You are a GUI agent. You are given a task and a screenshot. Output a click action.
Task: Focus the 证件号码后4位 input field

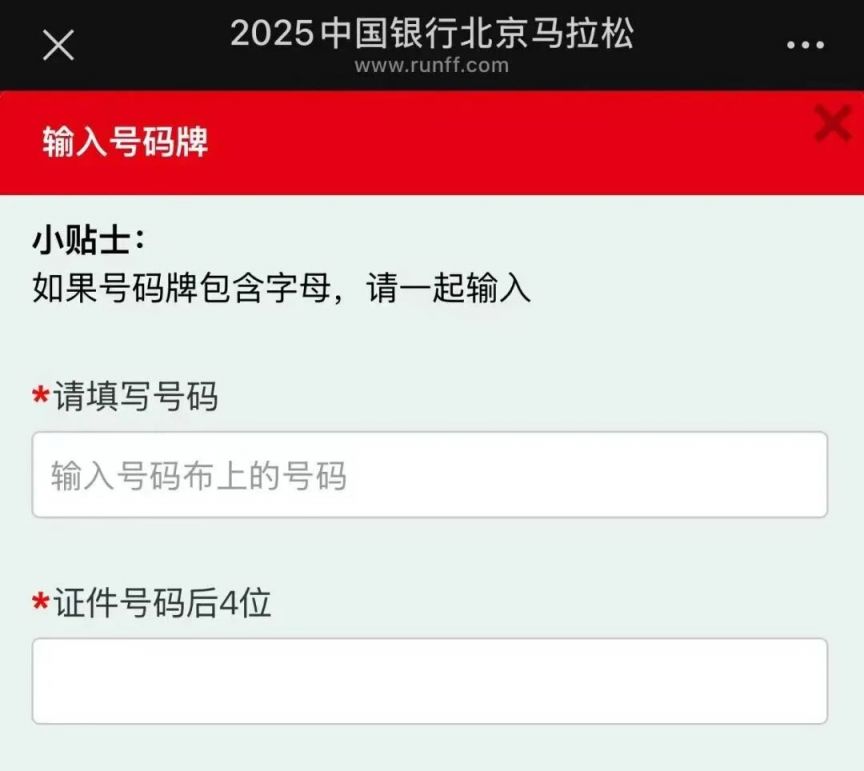[430, 681]
